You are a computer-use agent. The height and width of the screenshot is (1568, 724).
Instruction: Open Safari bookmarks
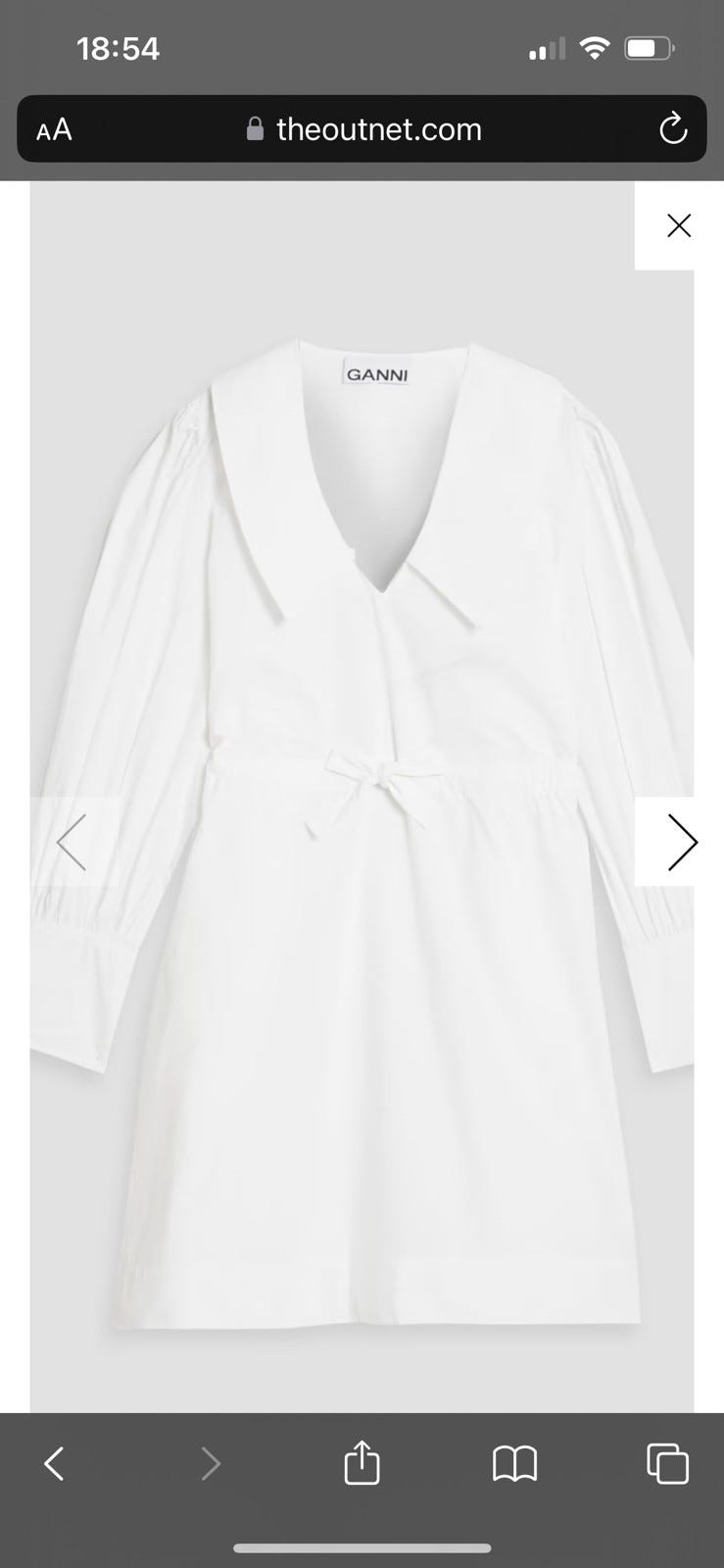pyautogui.click(x=514, y=1464)
